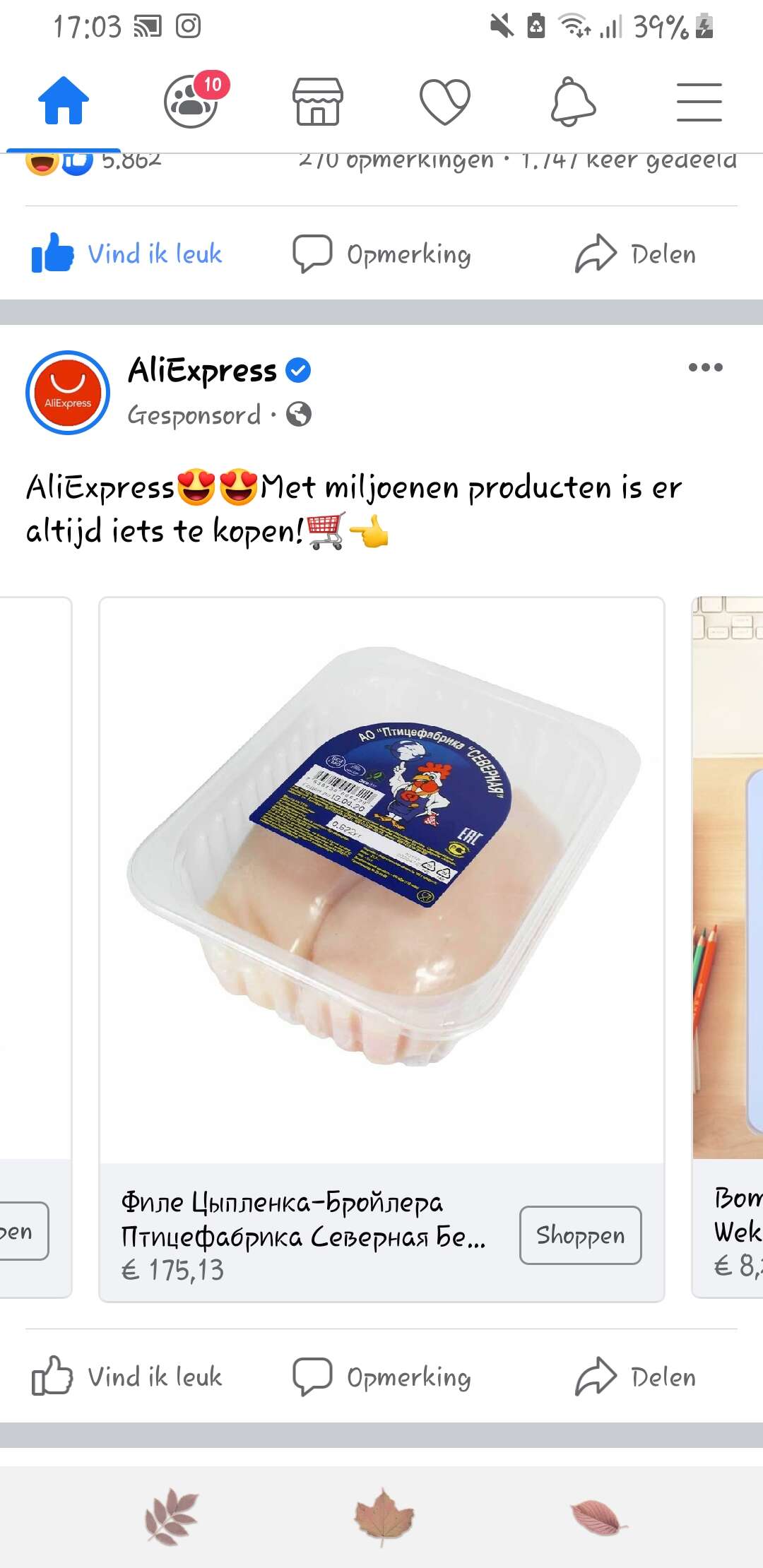This screenshot has width=763, height=1568.
Task: Open the next product card on the right
Action: [728, 947]
